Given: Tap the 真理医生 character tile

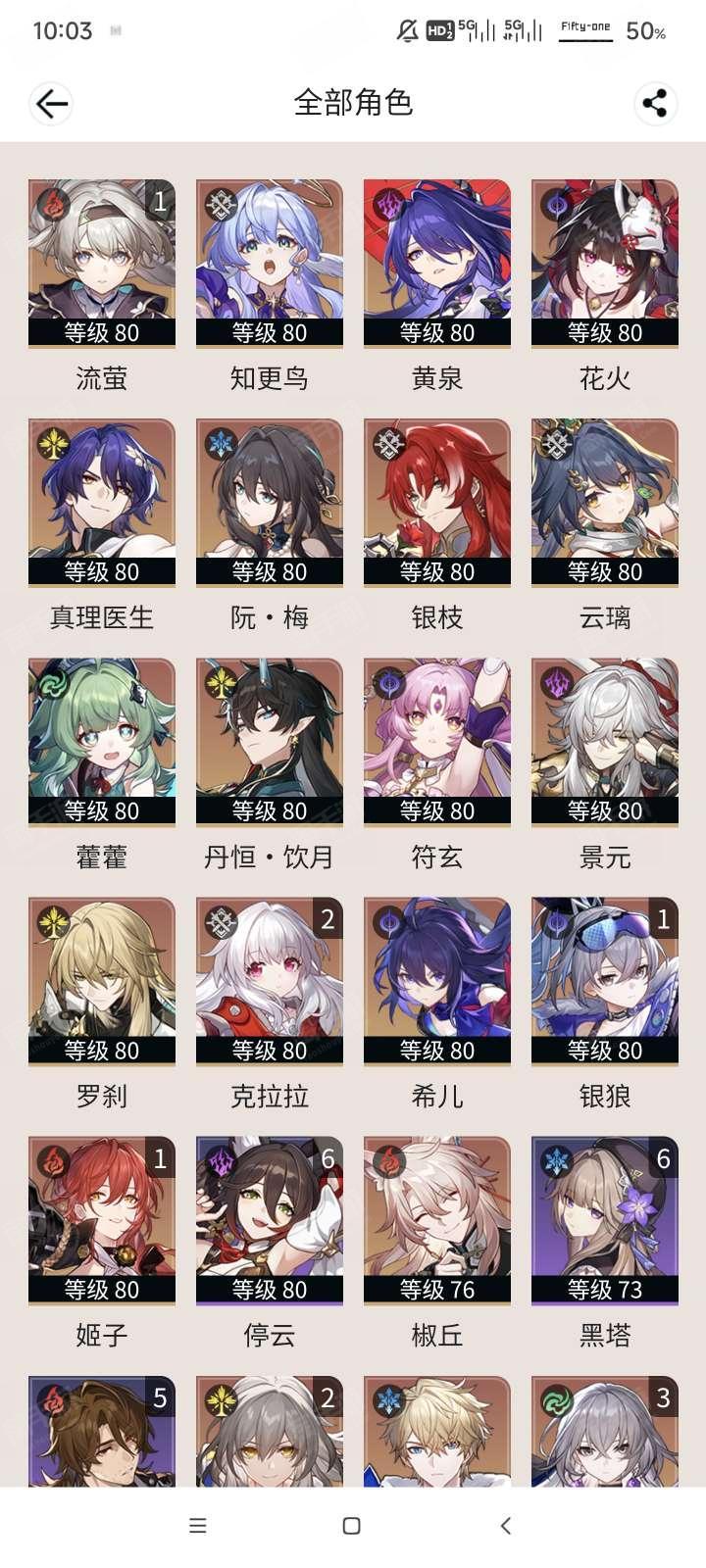Looking at the screenshot, I should (x=102, y=502).
